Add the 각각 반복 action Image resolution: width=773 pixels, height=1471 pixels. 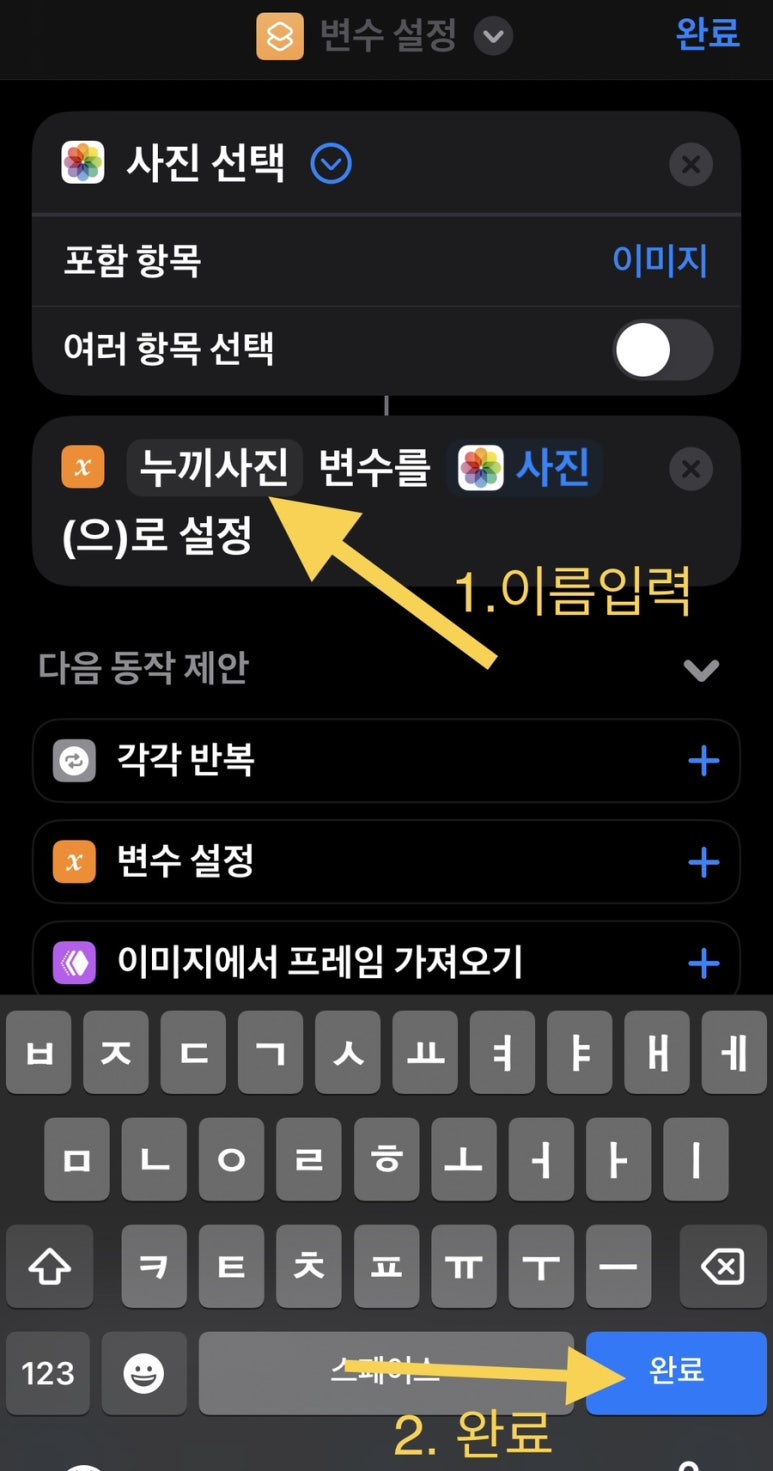[704, 761]
